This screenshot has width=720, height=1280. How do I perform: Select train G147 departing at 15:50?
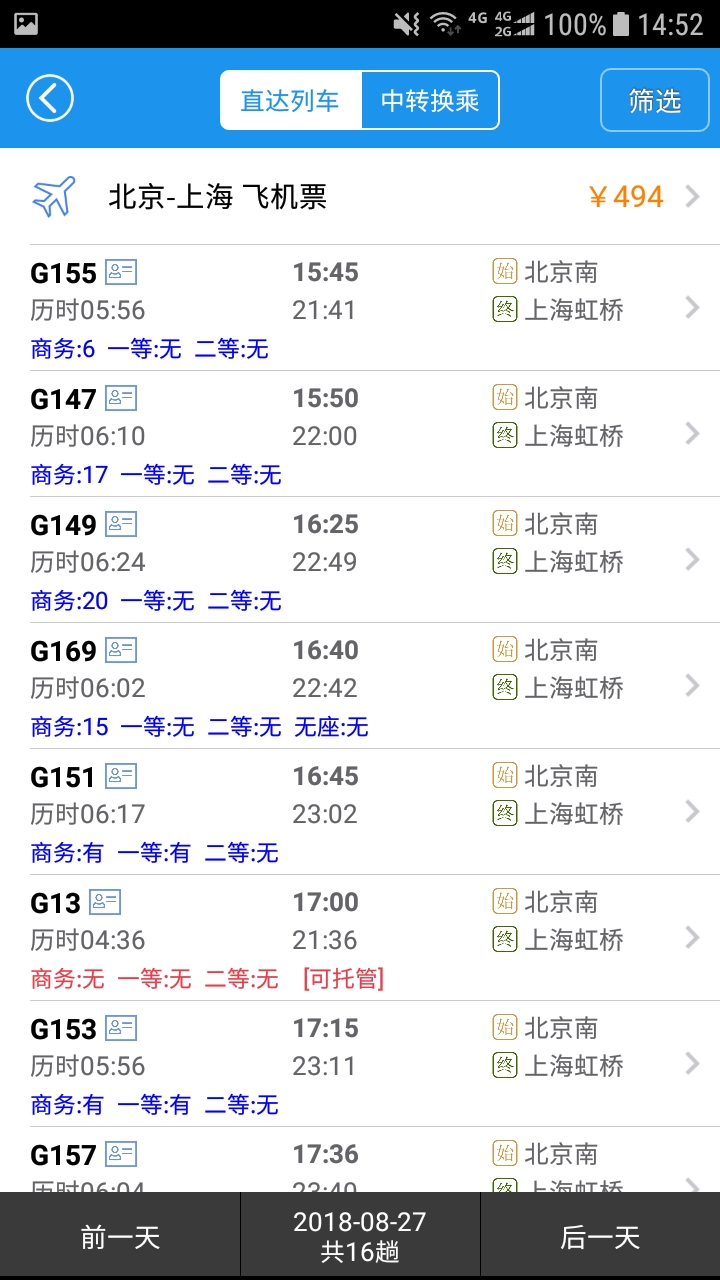coord(360,434)
